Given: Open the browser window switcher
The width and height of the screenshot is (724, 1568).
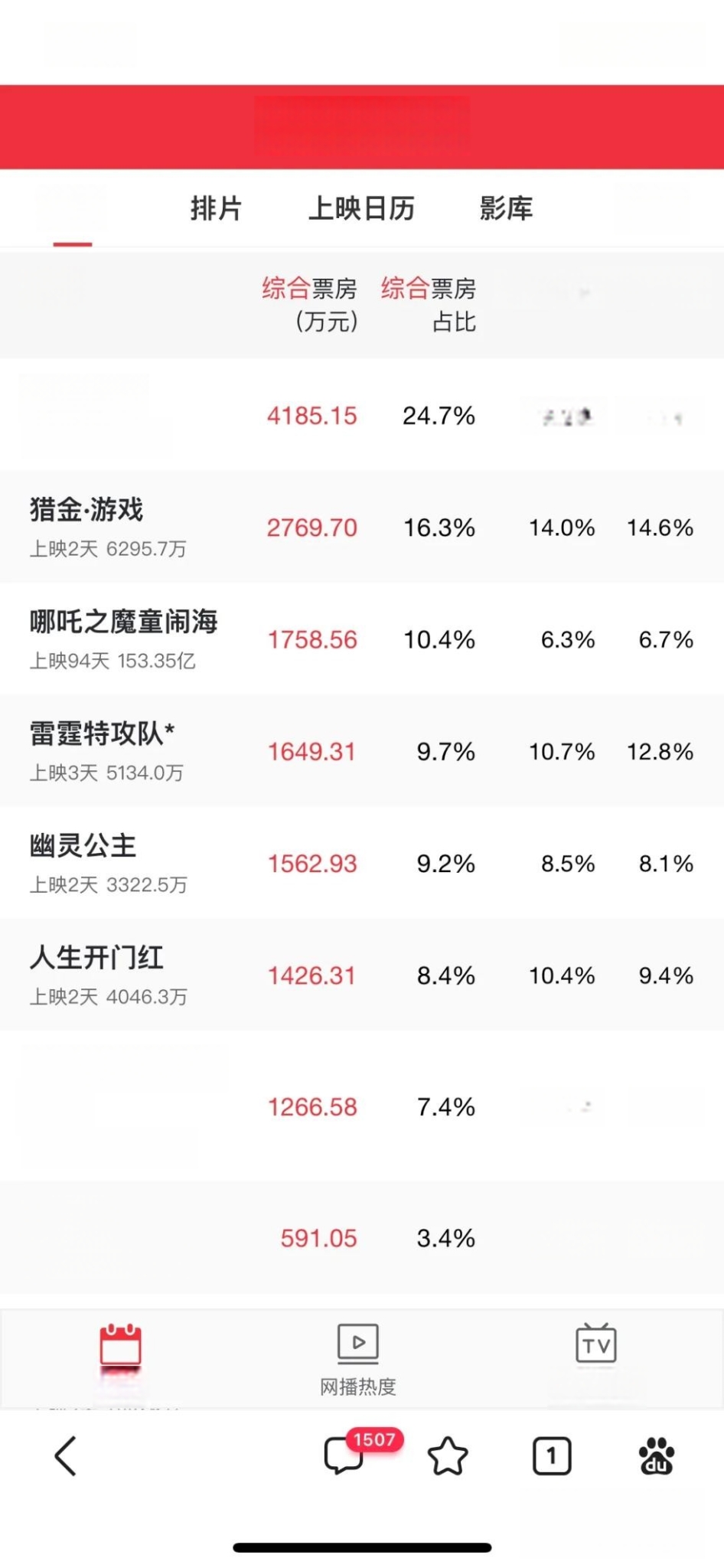Looking at the screenshot, I should (552, 1455).
